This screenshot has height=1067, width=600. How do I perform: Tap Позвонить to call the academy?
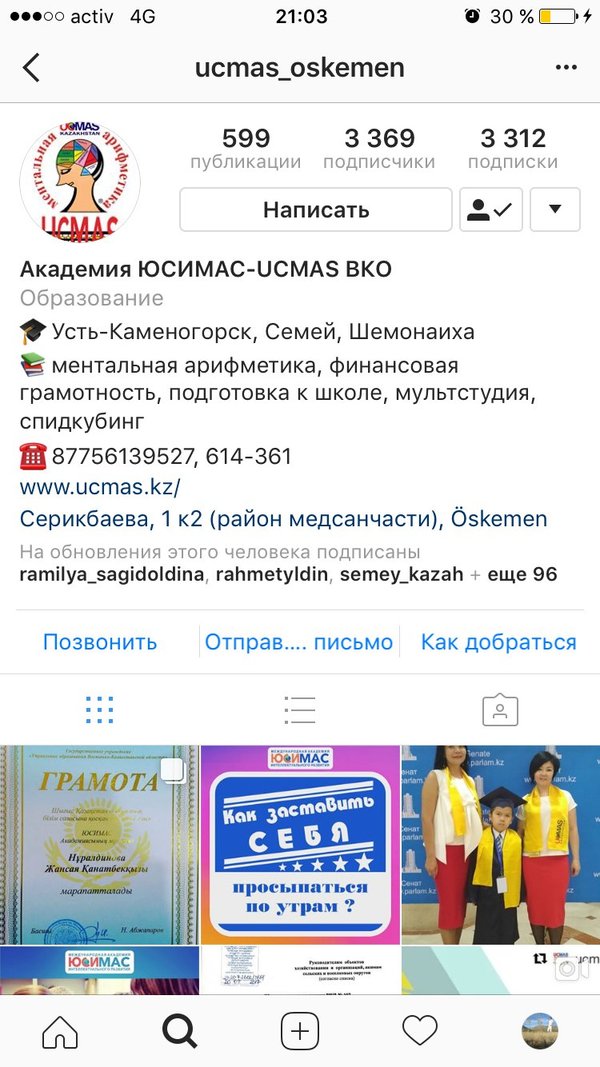pos(100,642)
